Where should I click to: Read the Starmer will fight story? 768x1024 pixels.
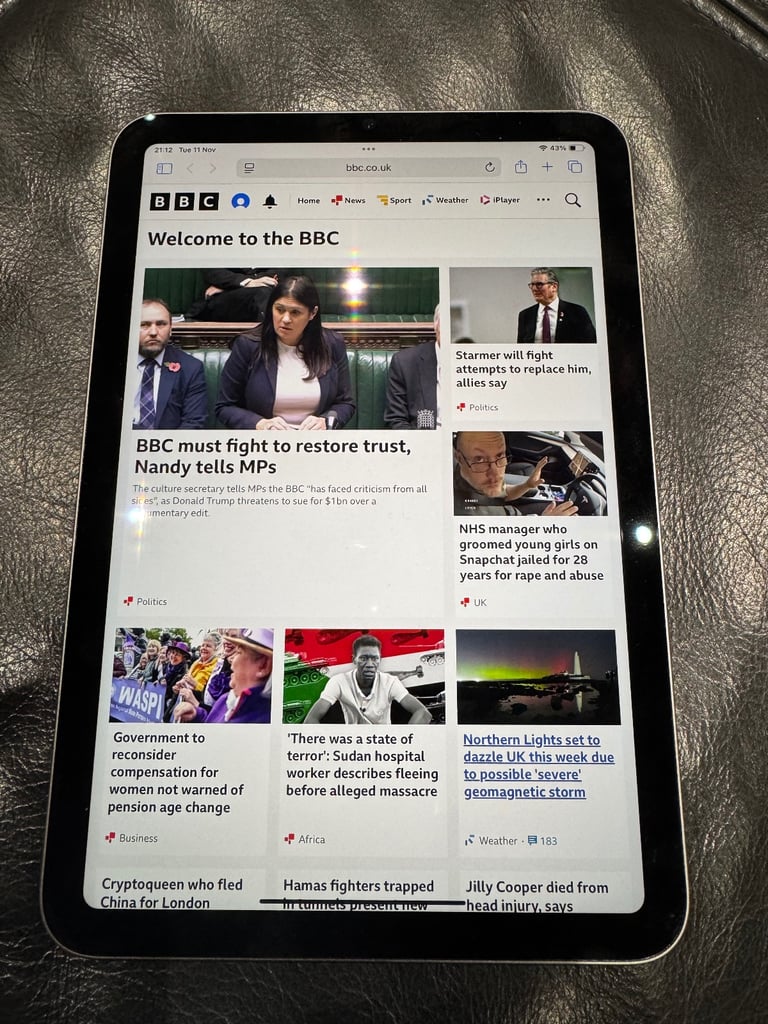click(x=523, y=369)
